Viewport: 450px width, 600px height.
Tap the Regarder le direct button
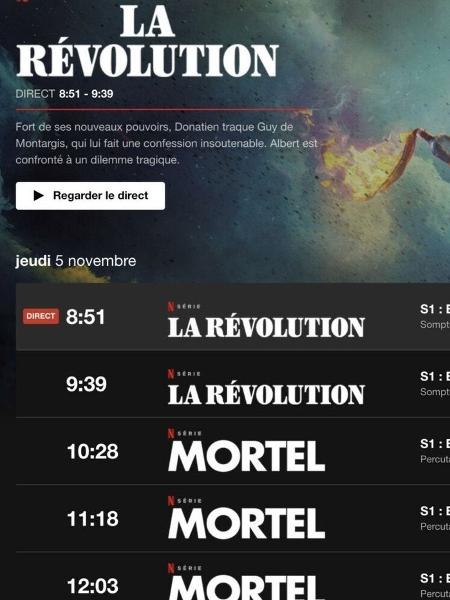[x=90, y=196]
